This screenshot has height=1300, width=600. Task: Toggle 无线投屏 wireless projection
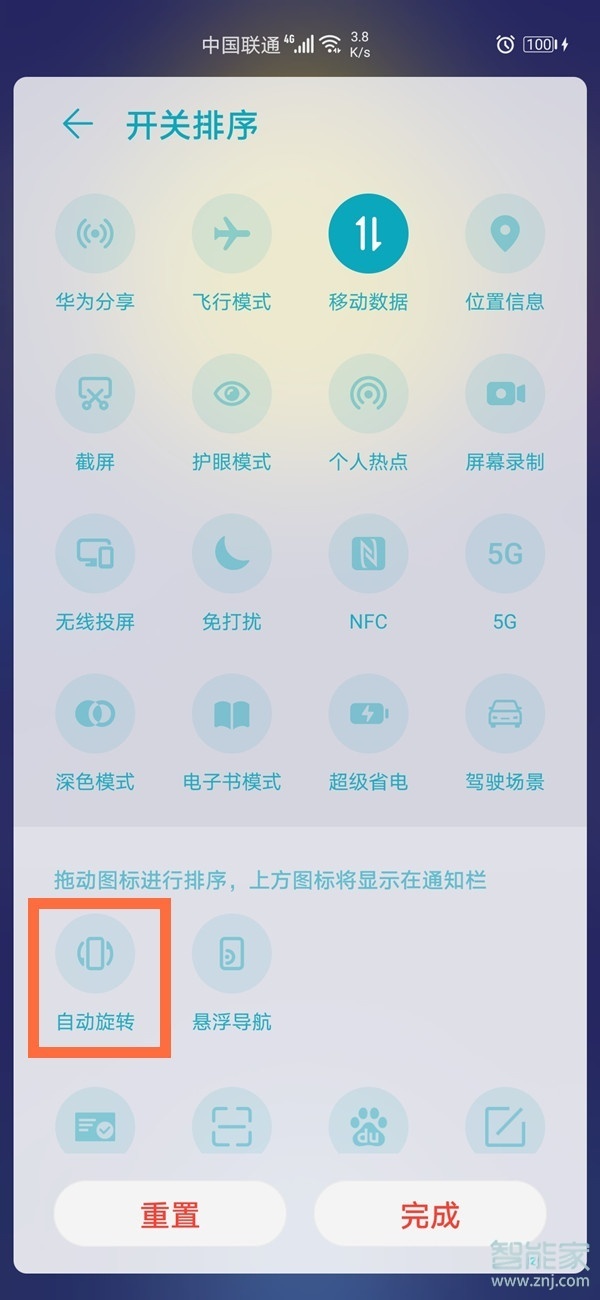click(95, 554)
